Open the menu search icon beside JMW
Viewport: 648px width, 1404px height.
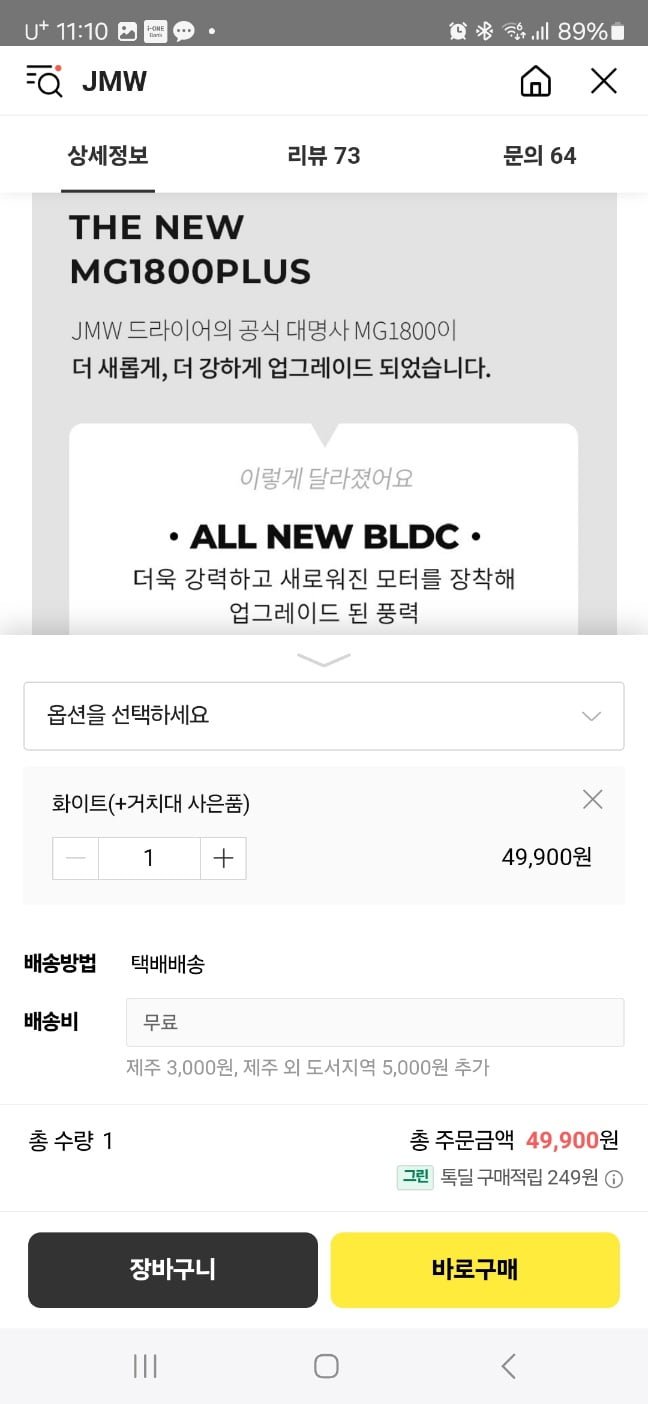tap(44, 81)
